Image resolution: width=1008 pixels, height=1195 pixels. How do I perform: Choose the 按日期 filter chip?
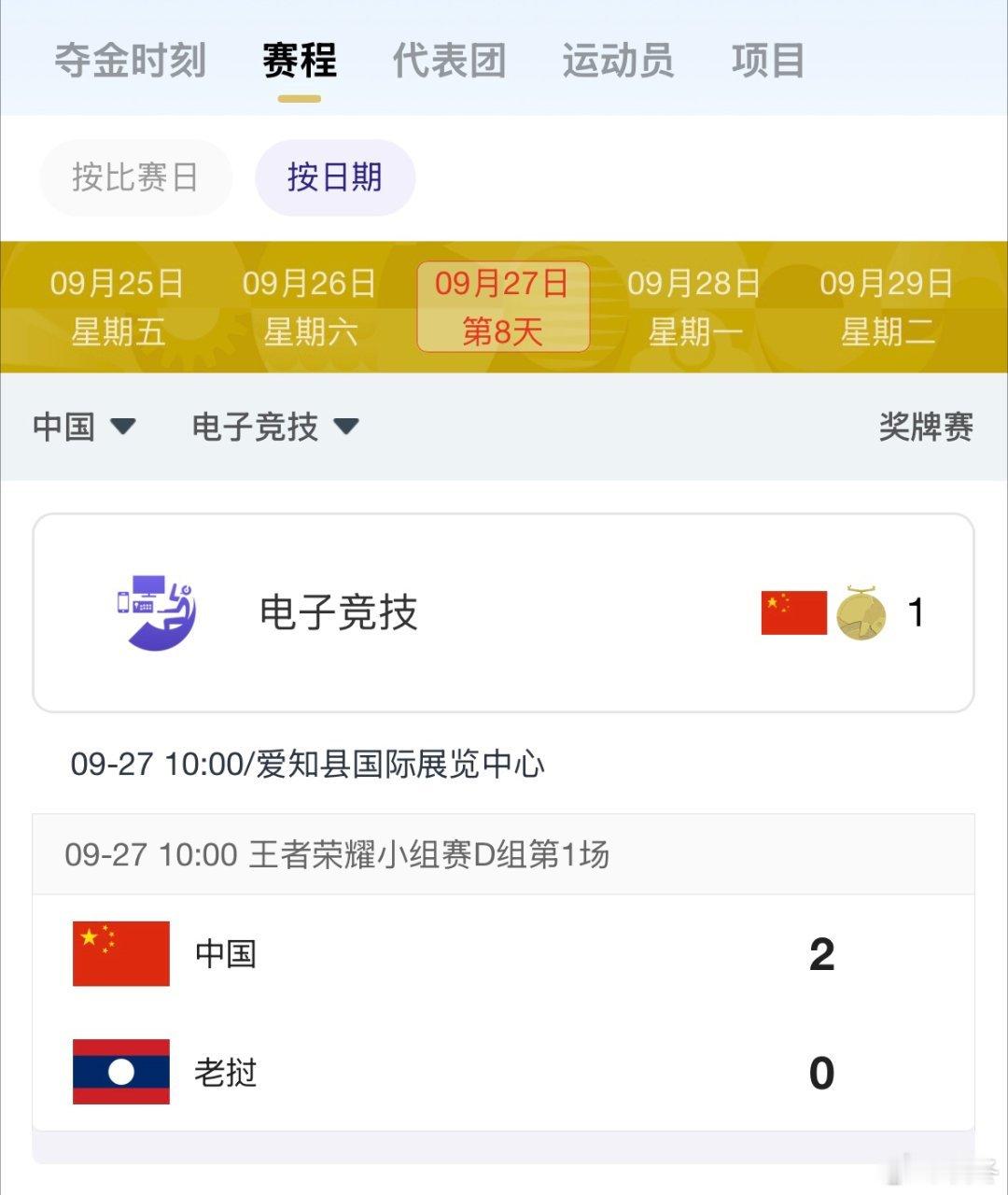(x=335, y=177)
